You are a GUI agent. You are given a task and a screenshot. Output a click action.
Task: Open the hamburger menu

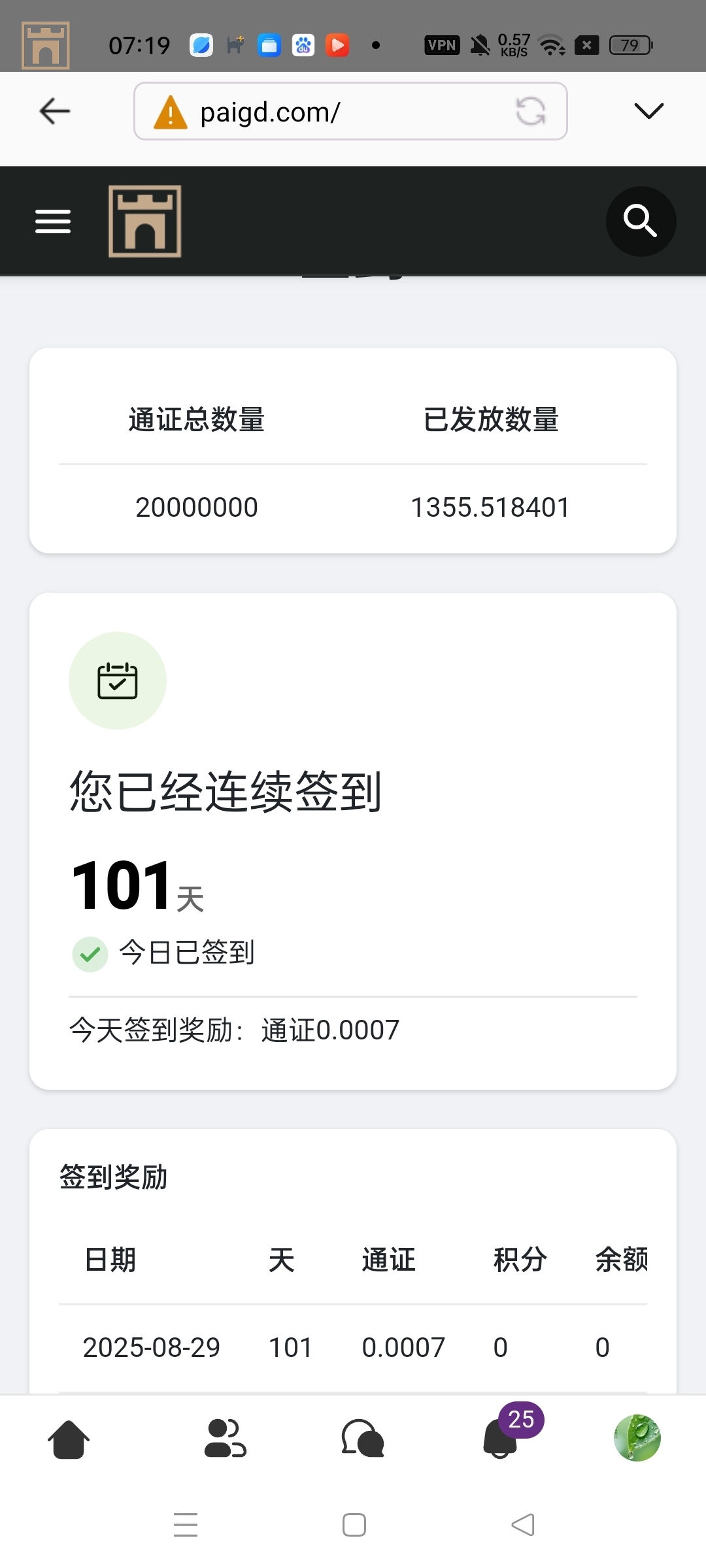pyautogui.click(x=53, y=221)
